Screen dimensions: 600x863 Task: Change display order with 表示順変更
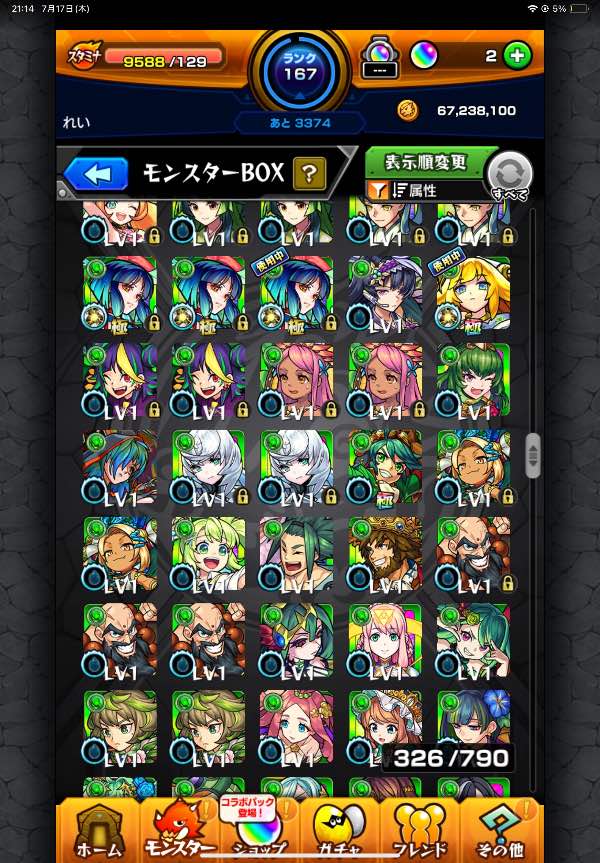[428, 162]
